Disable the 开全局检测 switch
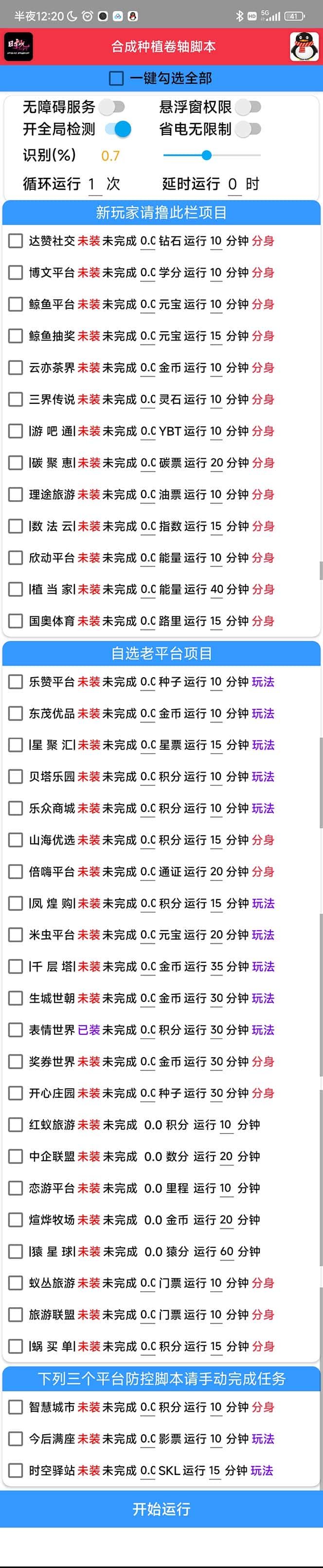Viewport: 323px width, 1568px height. [118, 129]
